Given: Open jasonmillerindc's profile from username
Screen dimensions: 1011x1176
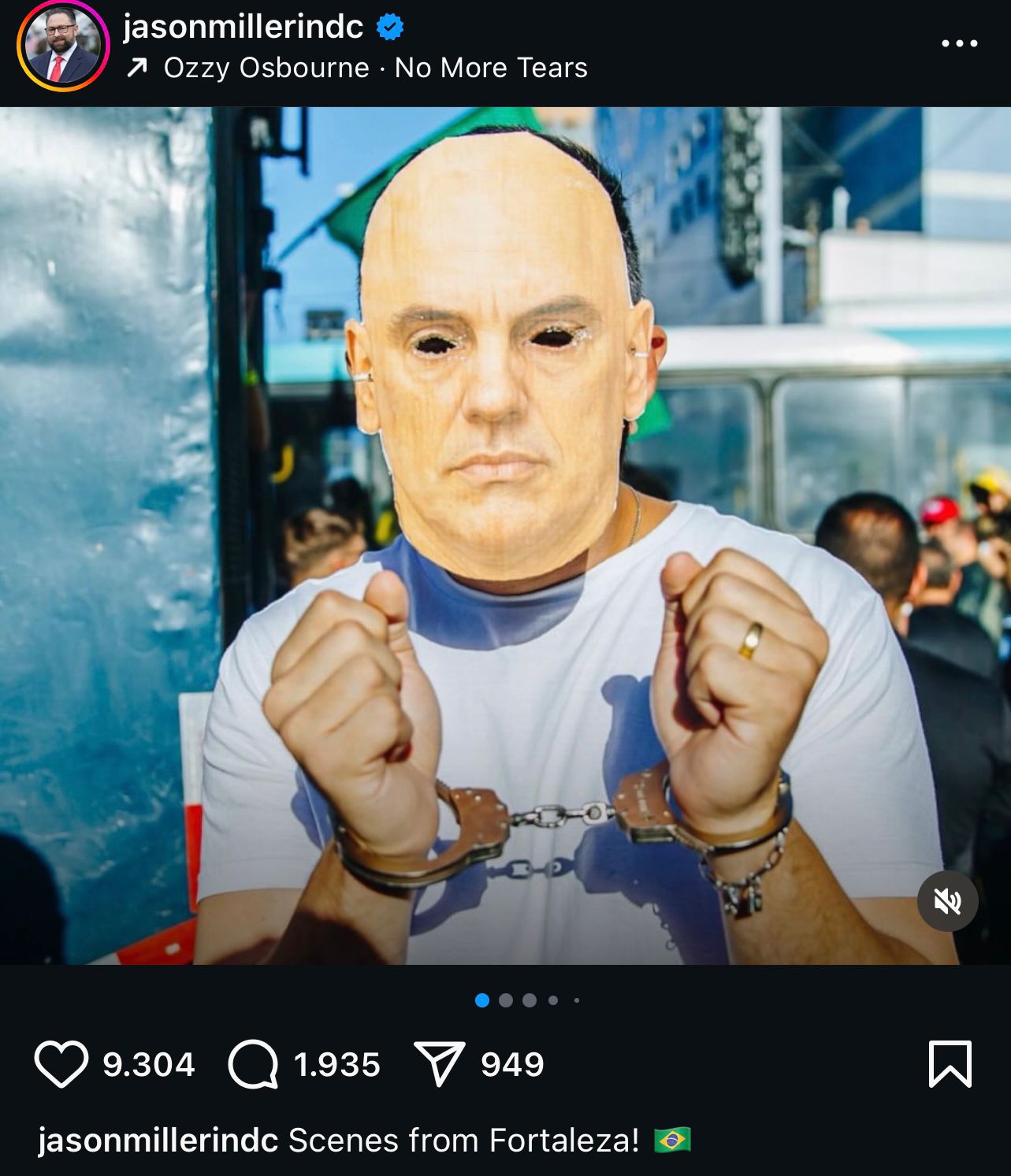Looking at the screenshot, I should click(x=243, y=26).
